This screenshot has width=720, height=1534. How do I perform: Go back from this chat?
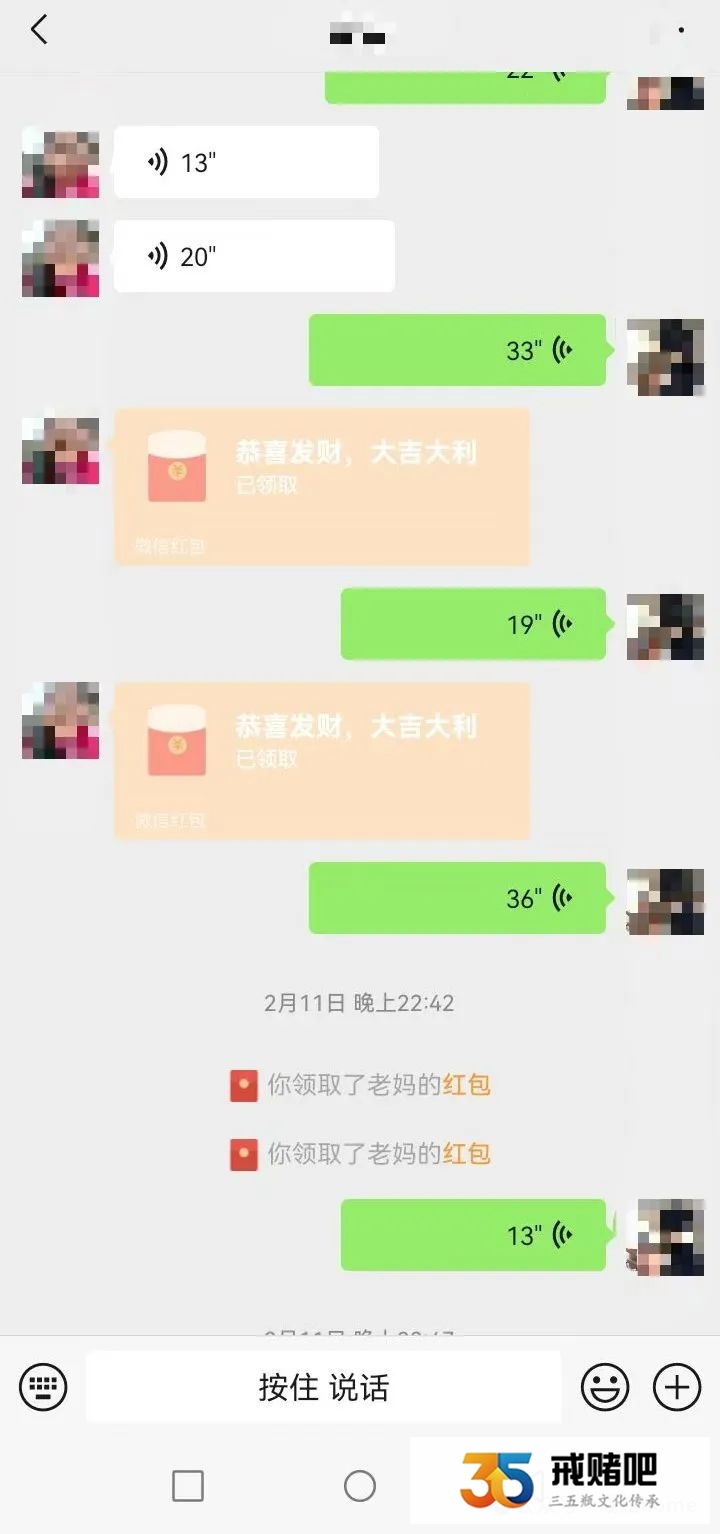[39, 31]
